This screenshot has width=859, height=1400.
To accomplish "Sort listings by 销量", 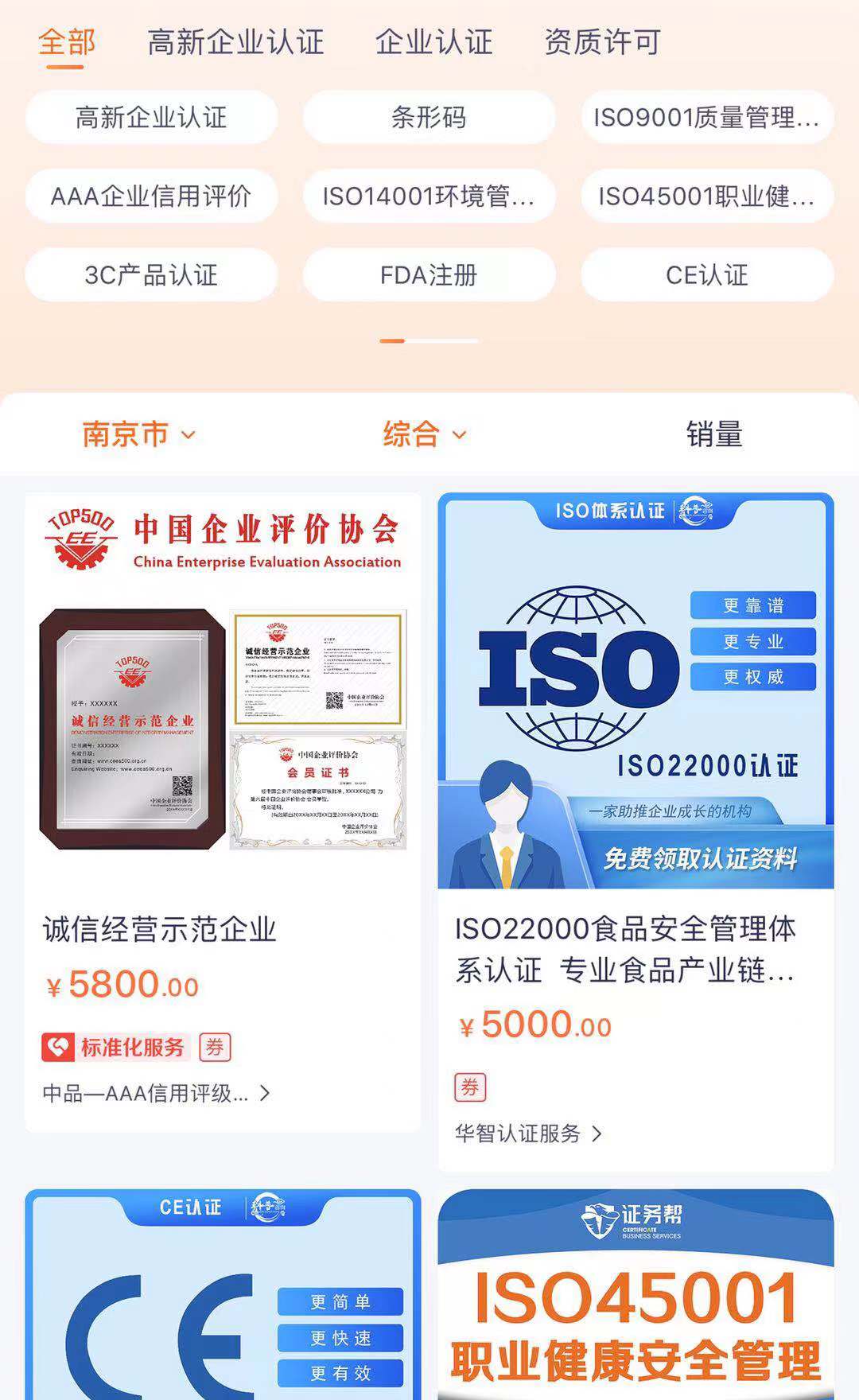I will pyautogui.click(x=713, y=434).
